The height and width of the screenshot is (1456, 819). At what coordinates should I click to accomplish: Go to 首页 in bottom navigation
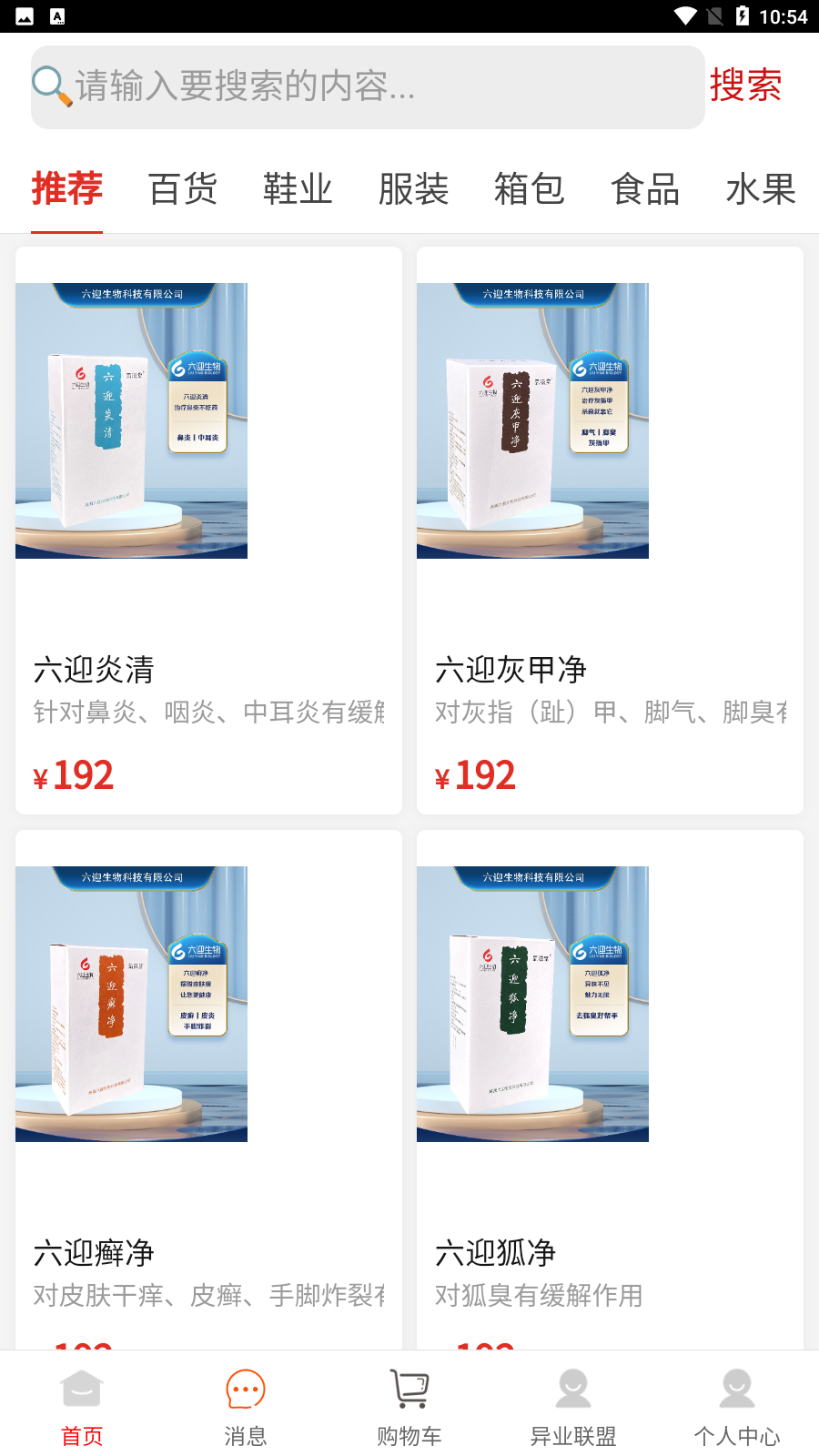82,1406
